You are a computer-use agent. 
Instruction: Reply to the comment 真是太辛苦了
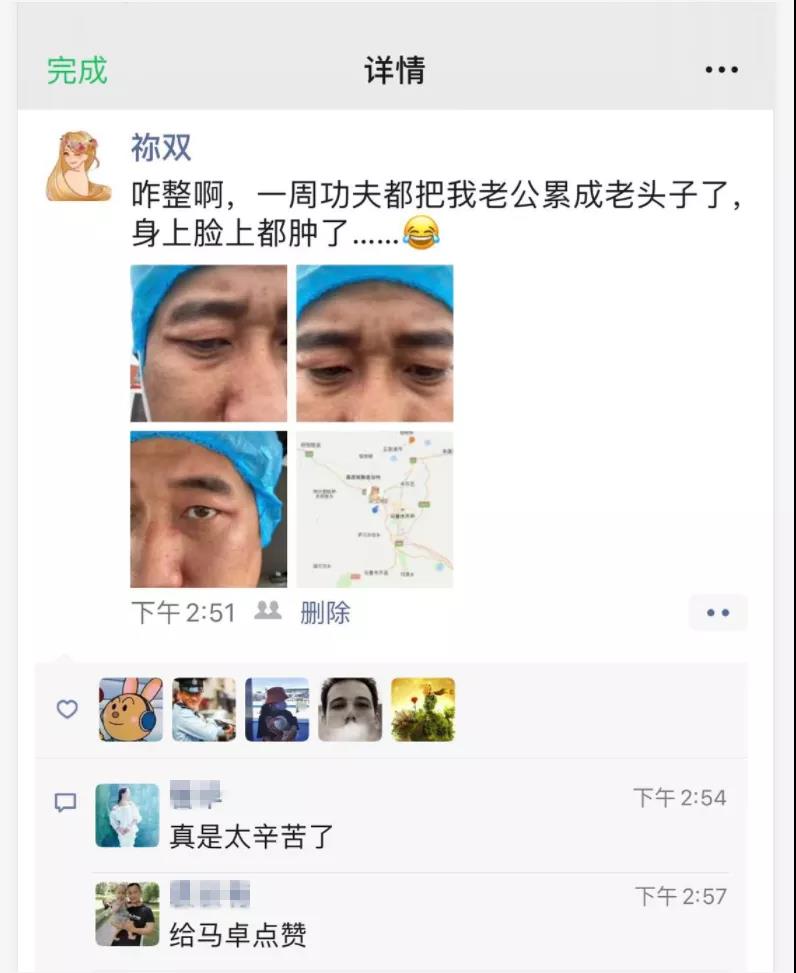[252, 836]
